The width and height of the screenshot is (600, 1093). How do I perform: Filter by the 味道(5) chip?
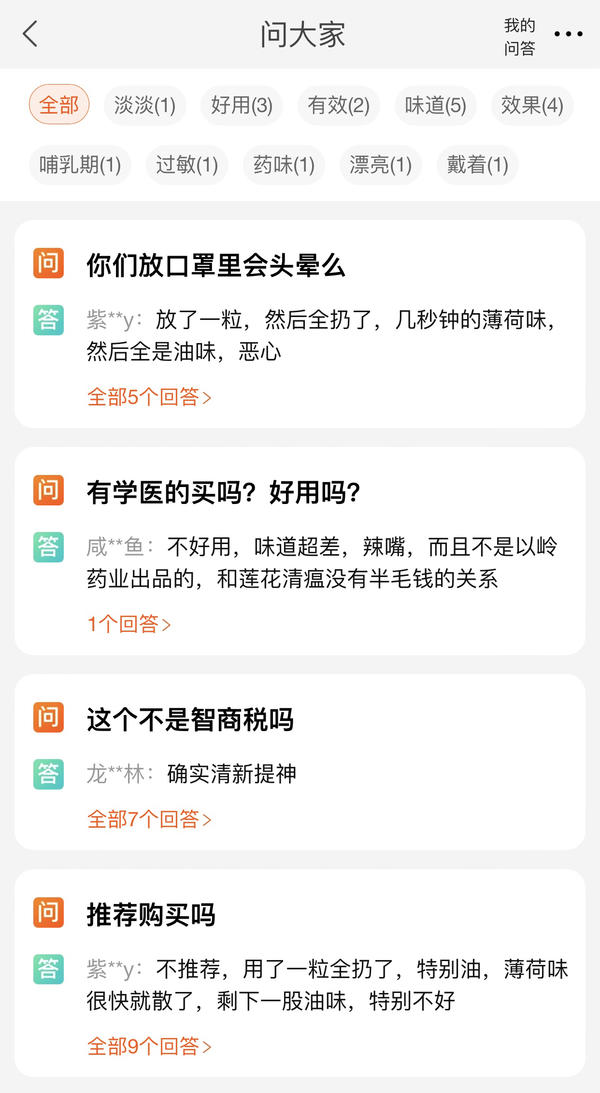click(435, 105)
